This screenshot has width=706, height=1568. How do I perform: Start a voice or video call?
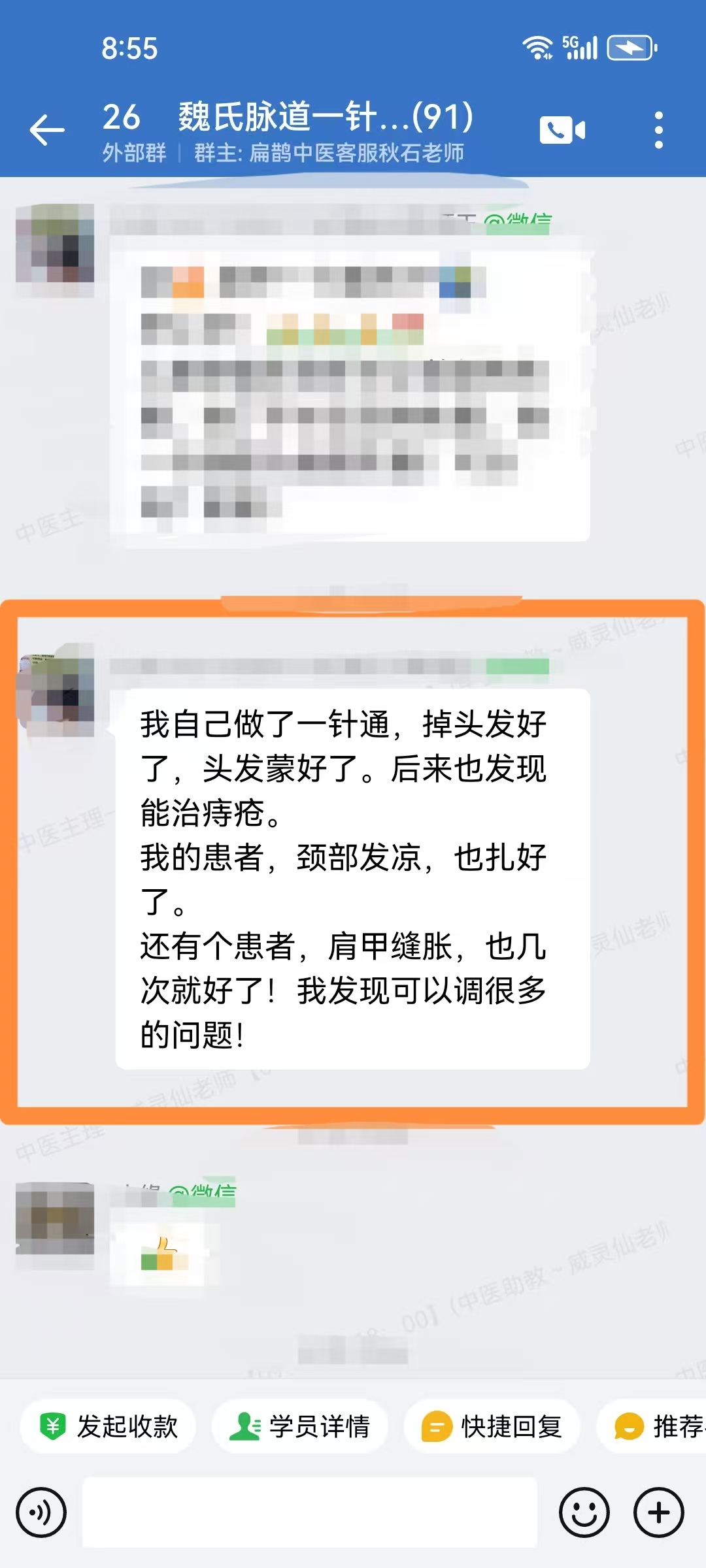(562, 130)
